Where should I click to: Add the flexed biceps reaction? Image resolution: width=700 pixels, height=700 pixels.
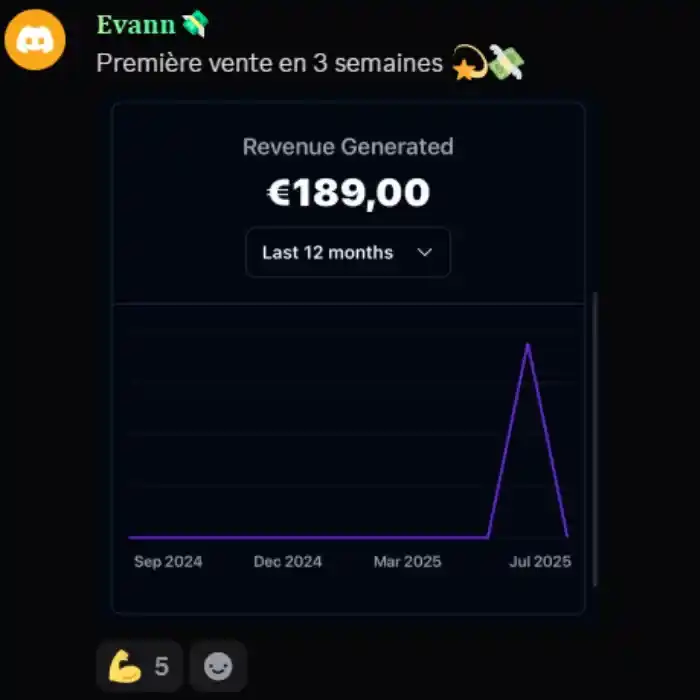[x=138, y=666]
